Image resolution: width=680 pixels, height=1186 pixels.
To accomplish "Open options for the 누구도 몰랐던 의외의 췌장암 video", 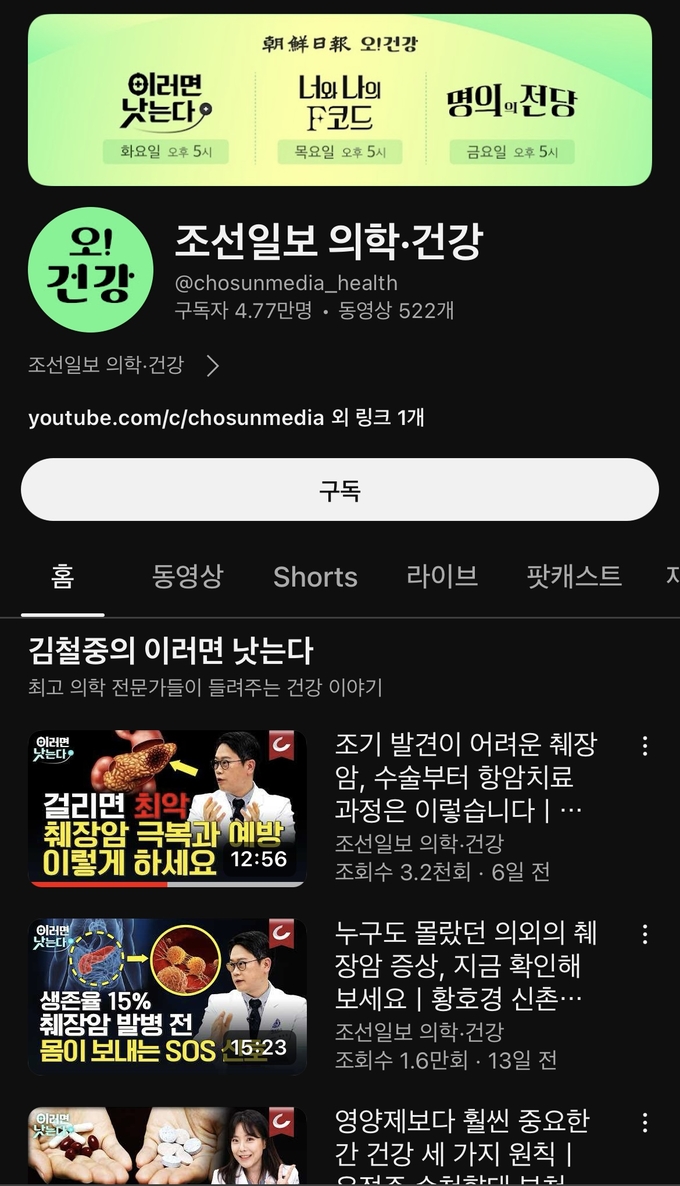I will point(645,934).
